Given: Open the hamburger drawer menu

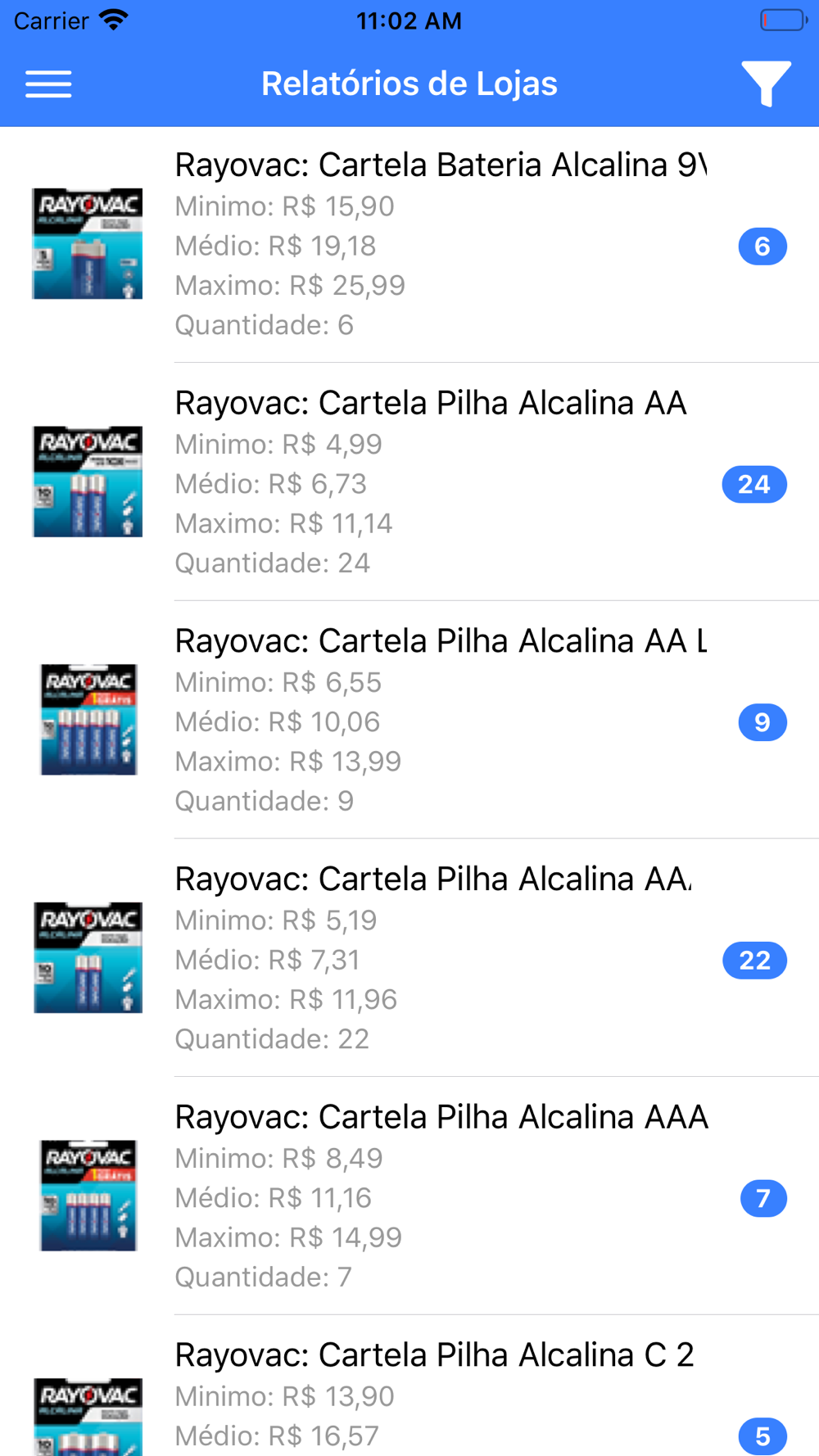Looking at the screenshot, I should pyautogui.click(x=48, y=84).
